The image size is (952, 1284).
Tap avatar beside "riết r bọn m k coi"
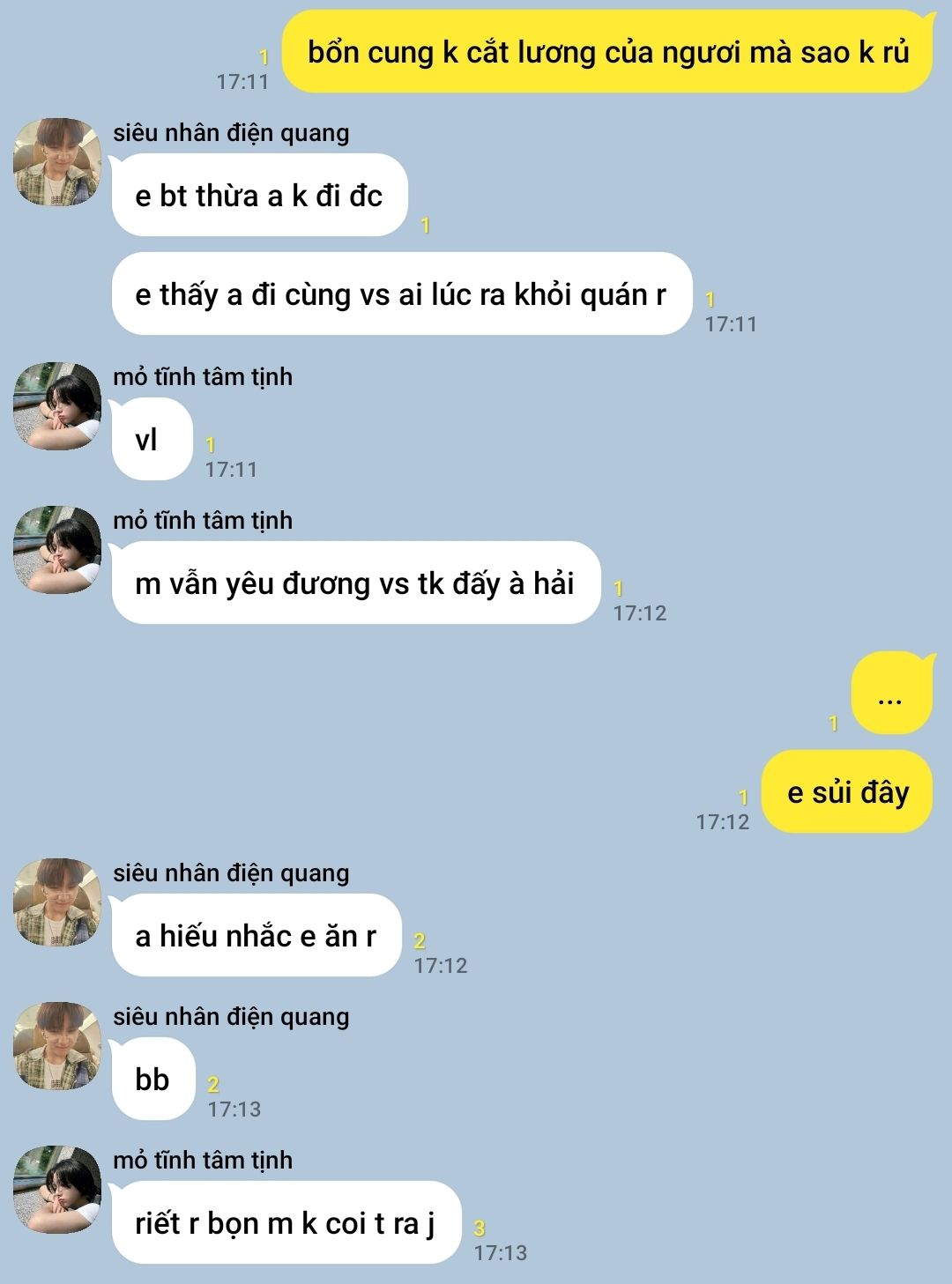click(57, 1190)
